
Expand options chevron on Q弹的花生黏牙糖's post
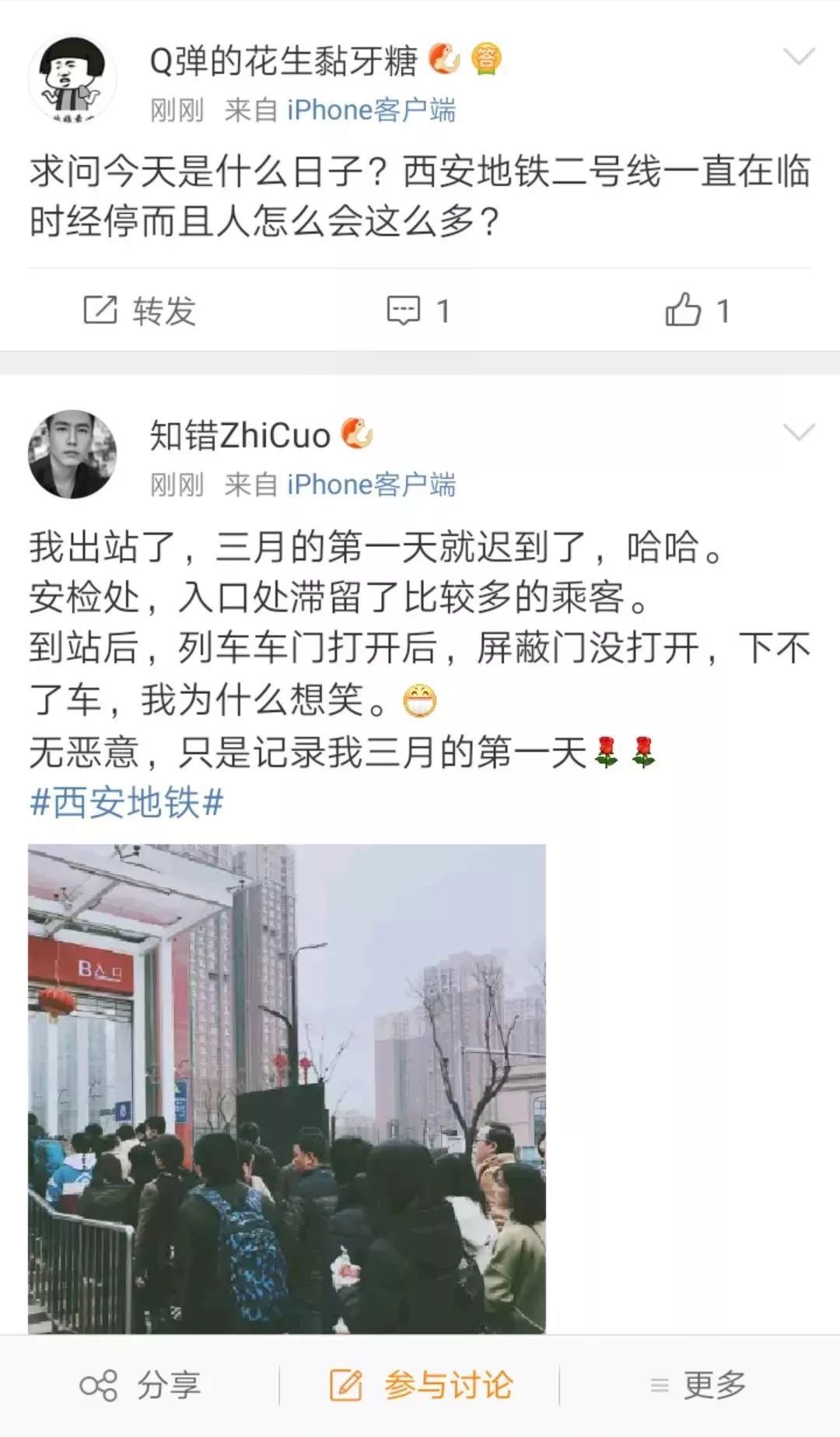point(799,57)
